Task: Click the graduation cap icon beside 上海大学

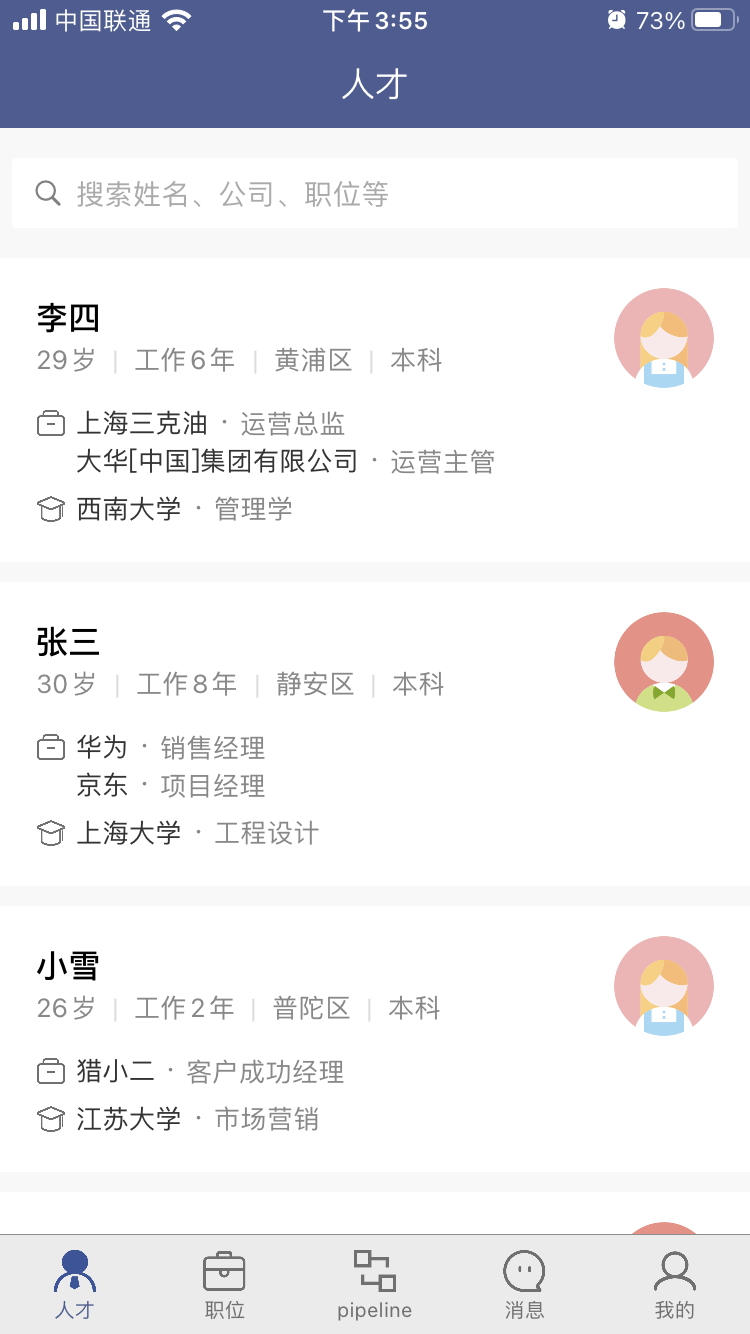Action: pos(51,832)
